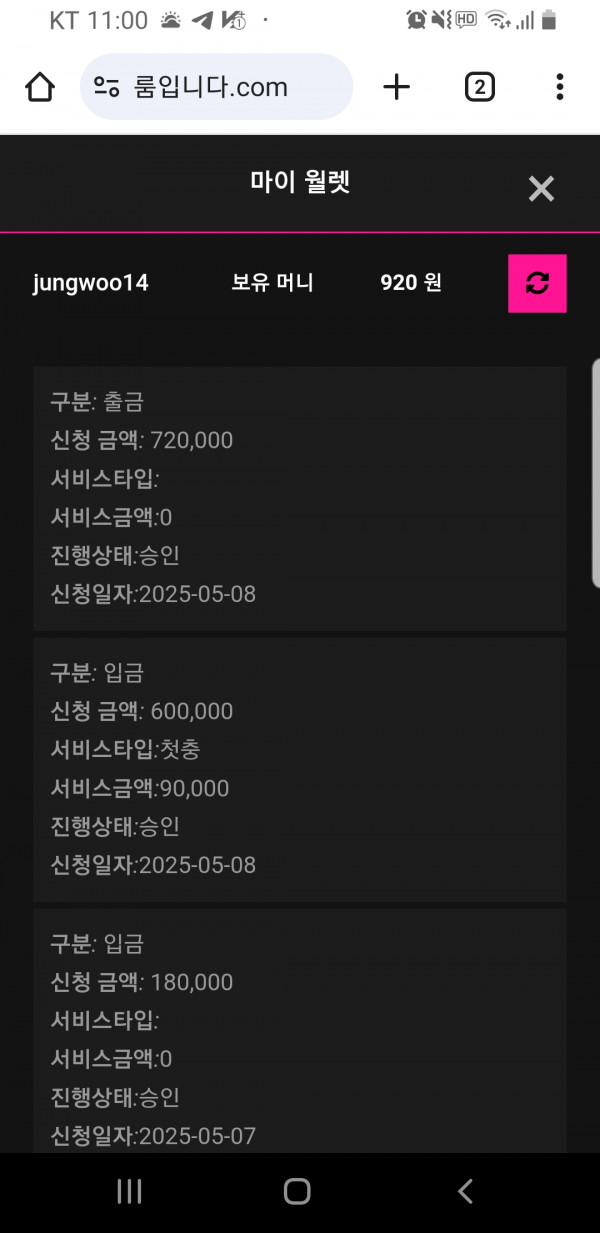Go back with the system back button
This screenshot has height=1233, width=600.
tap(465, 1191)
